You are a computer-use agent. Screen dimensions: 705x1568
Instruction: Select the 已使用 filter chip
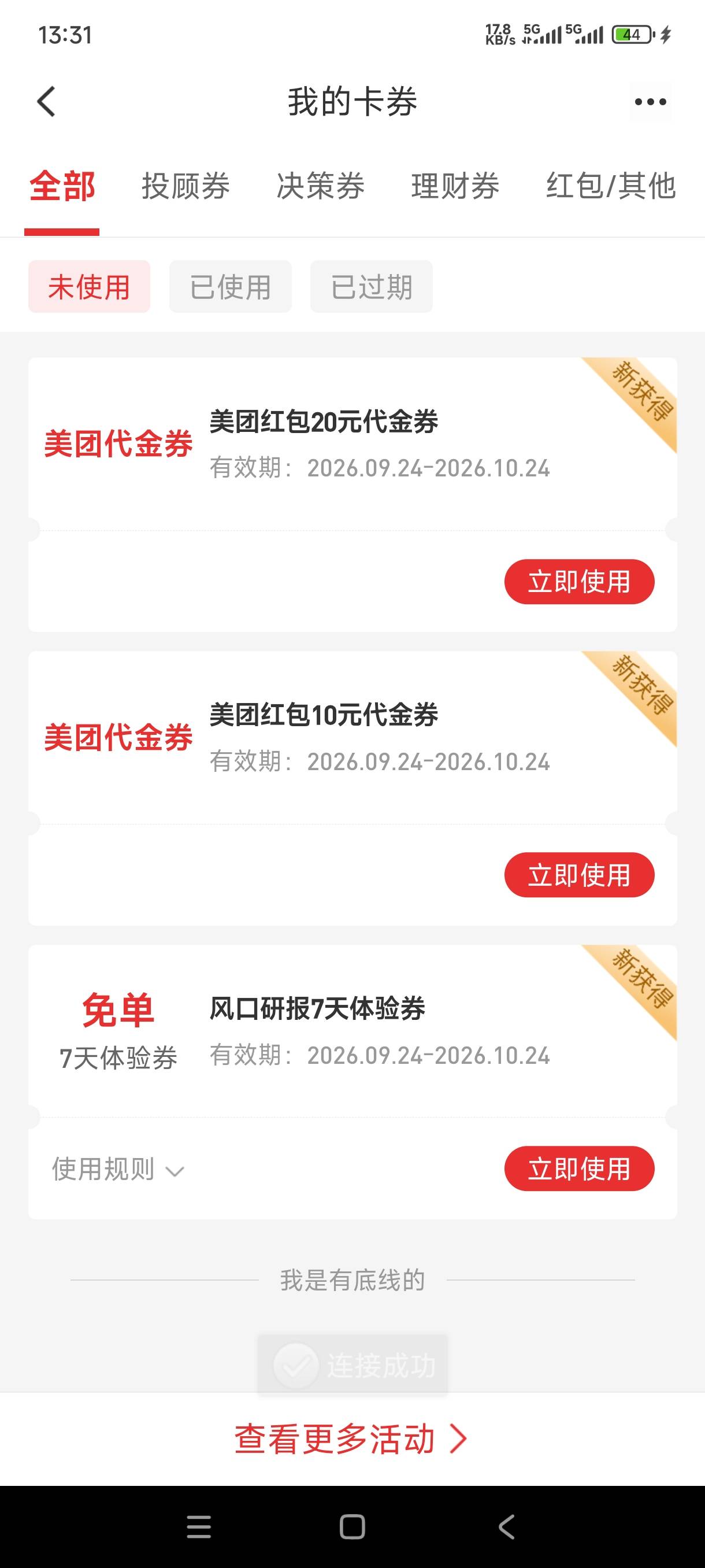(x=231, y=287)
